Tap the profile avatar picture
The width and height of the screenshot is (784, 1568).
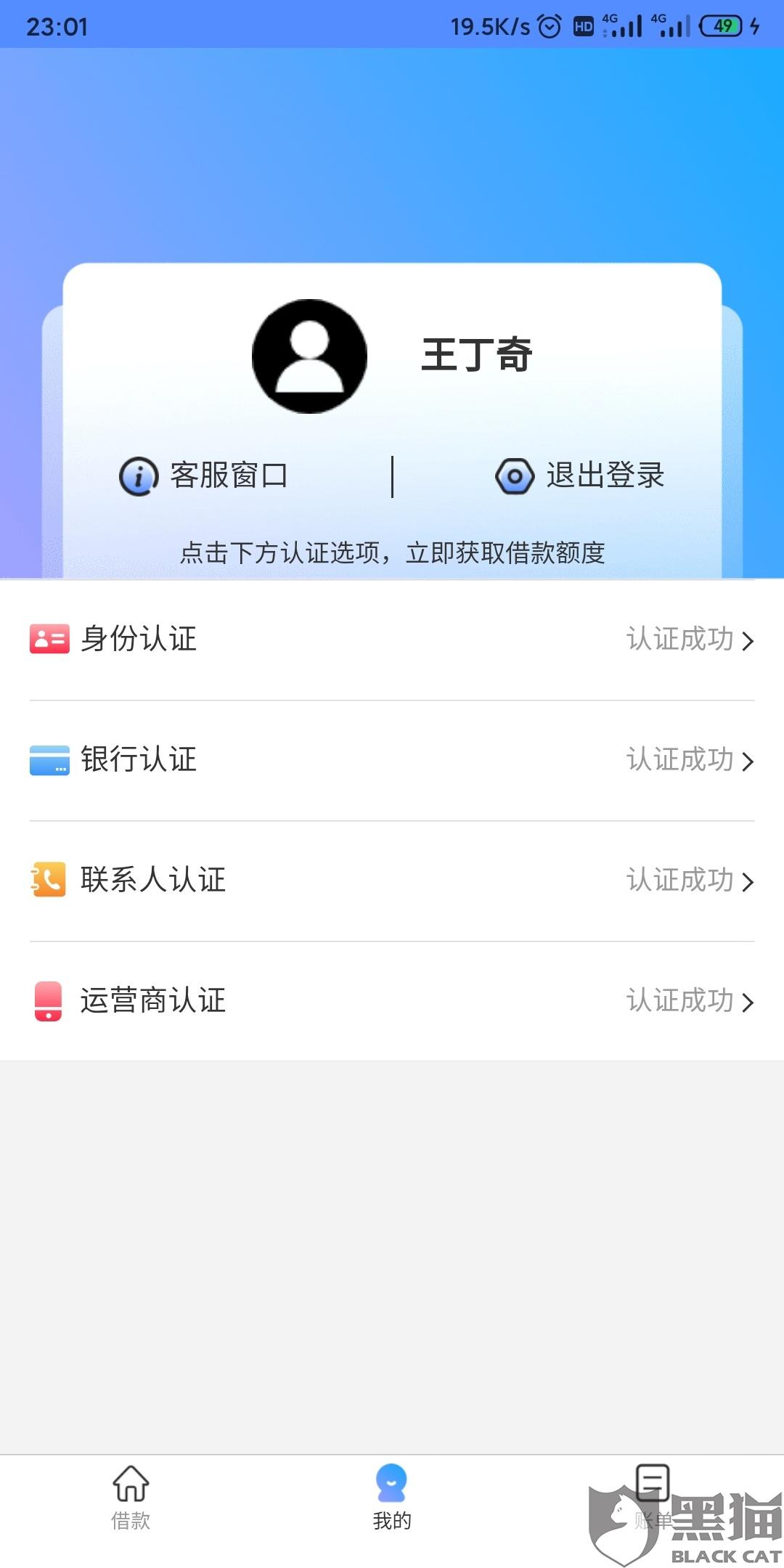tap(310, 356)
